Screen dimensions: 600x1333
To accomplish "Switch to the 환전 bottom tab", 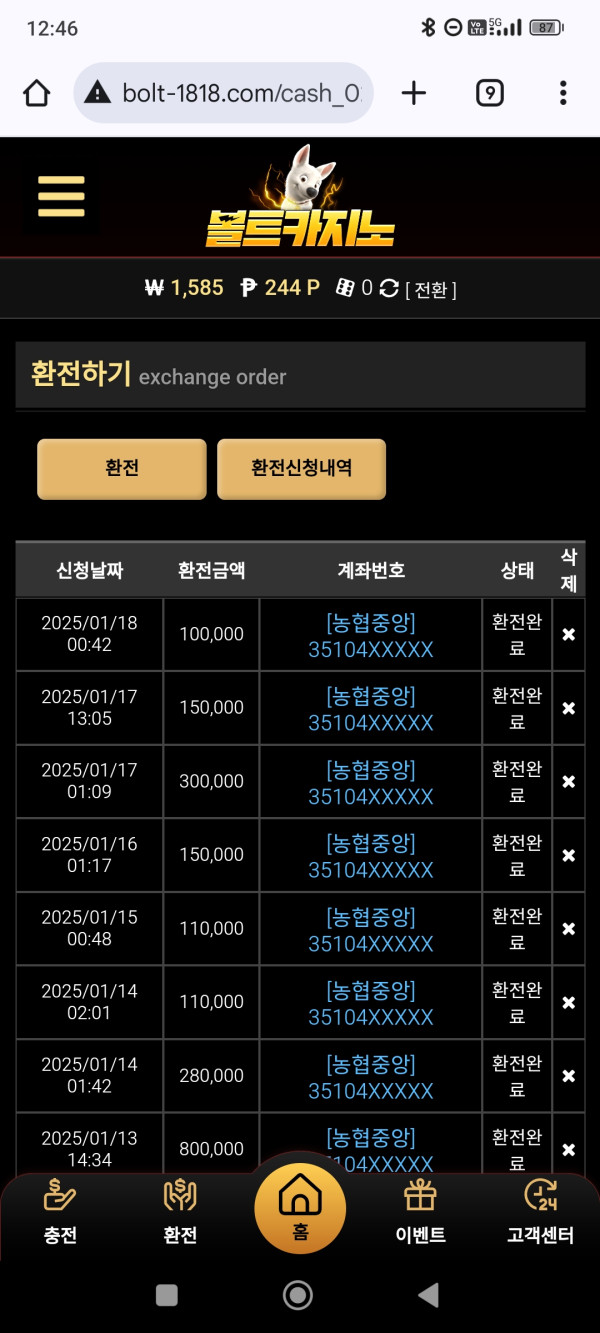I will [x=180, y=1213].
